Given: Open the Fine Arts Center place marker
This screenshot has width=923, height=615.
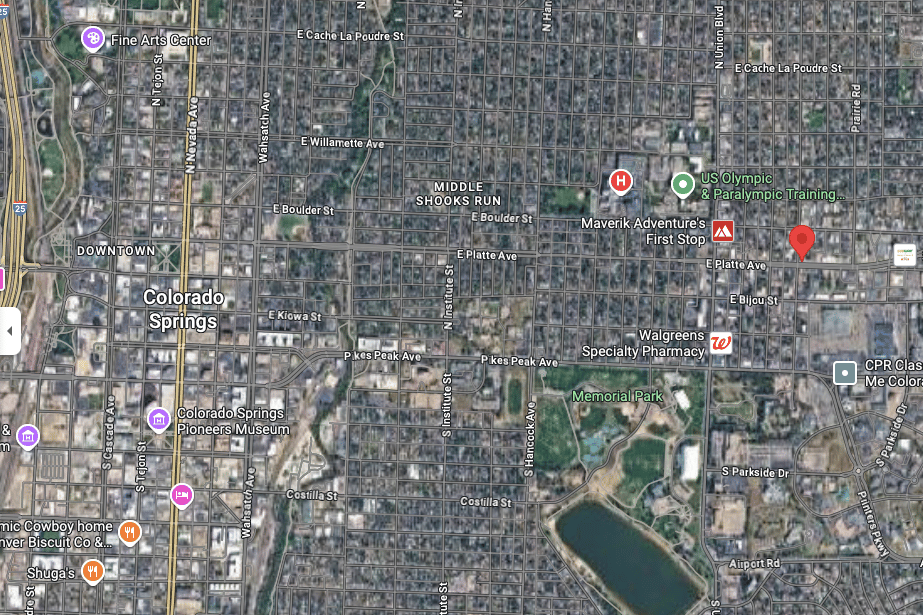Looking at the screenshot, I should [93, 39].
